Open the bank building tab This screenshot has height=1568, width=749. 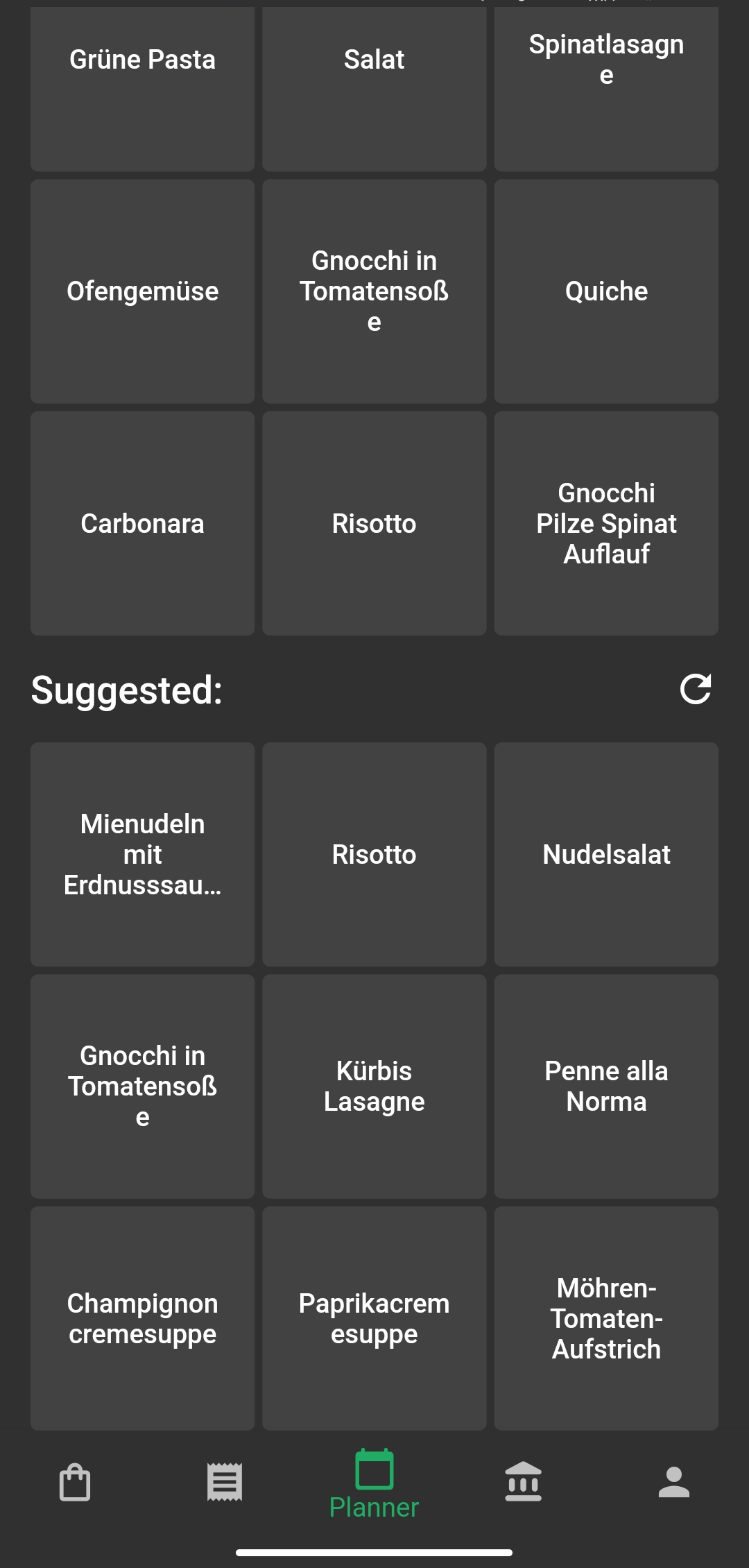coord(524,1481)
